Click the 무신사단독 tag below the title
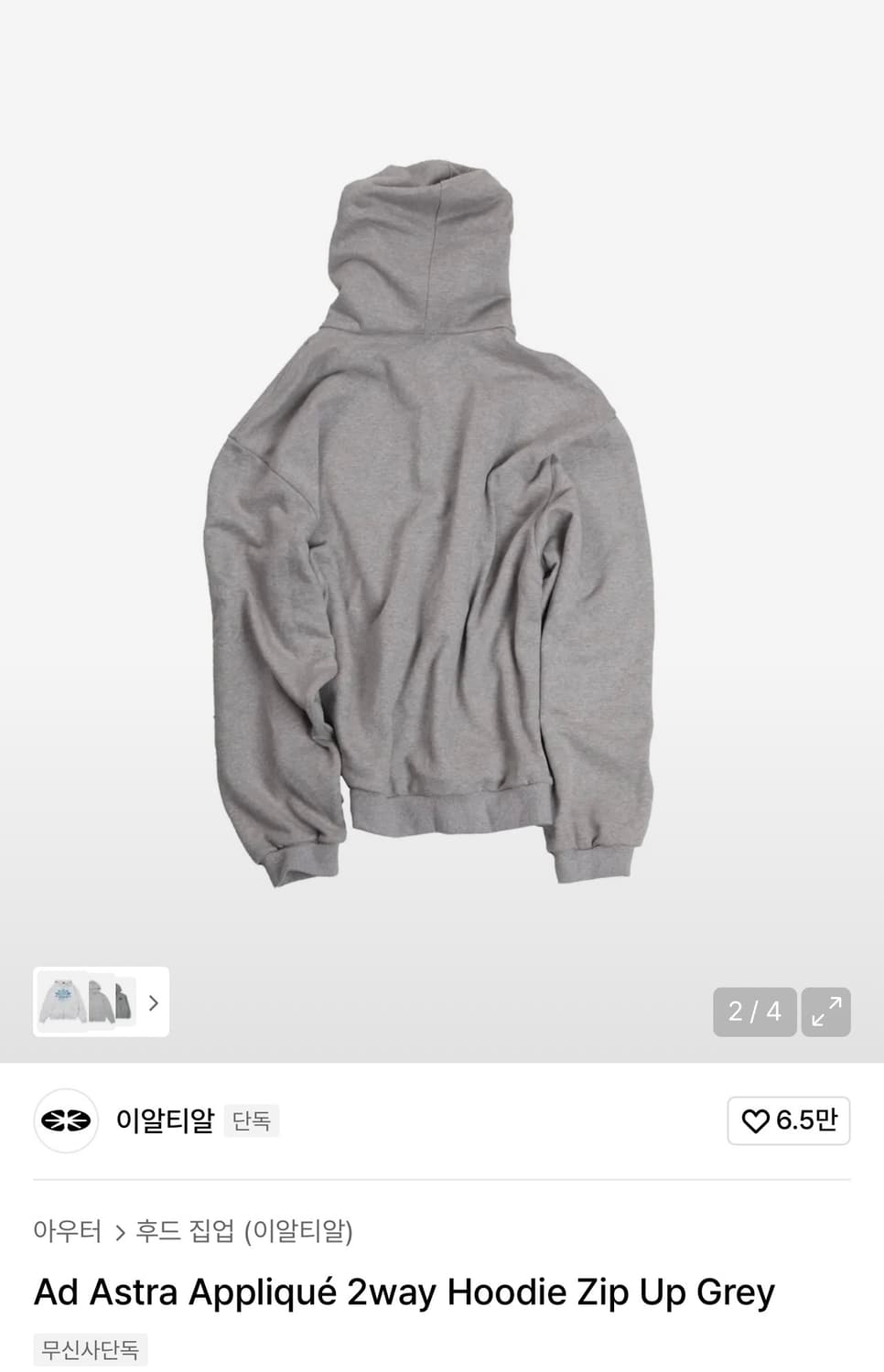Viewport: 884px width, 1372px height. 89,1349
